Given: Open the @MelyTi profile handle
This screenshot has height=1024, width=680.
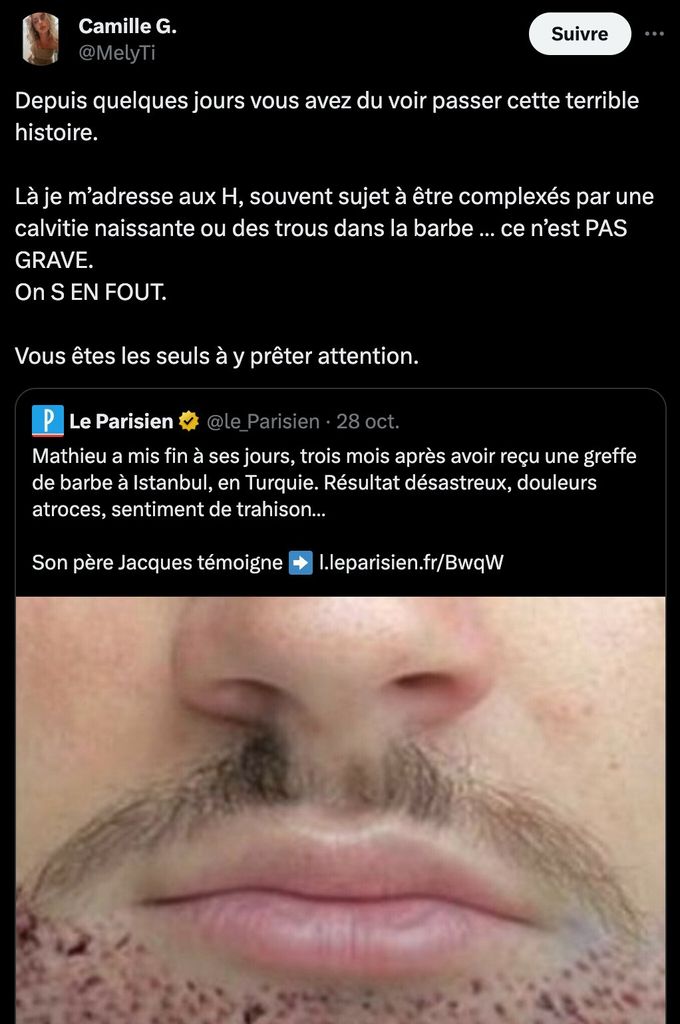Looking at the screenshot, I should [117, 53].
